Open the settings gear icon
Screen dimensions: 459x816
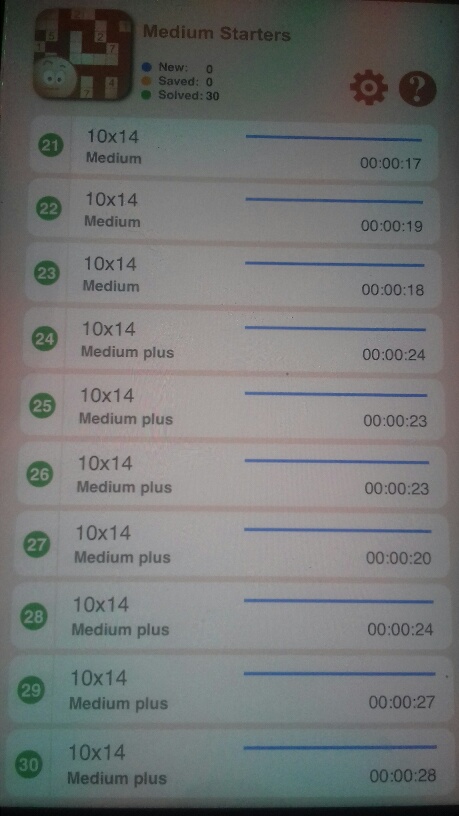click(368, 88)
